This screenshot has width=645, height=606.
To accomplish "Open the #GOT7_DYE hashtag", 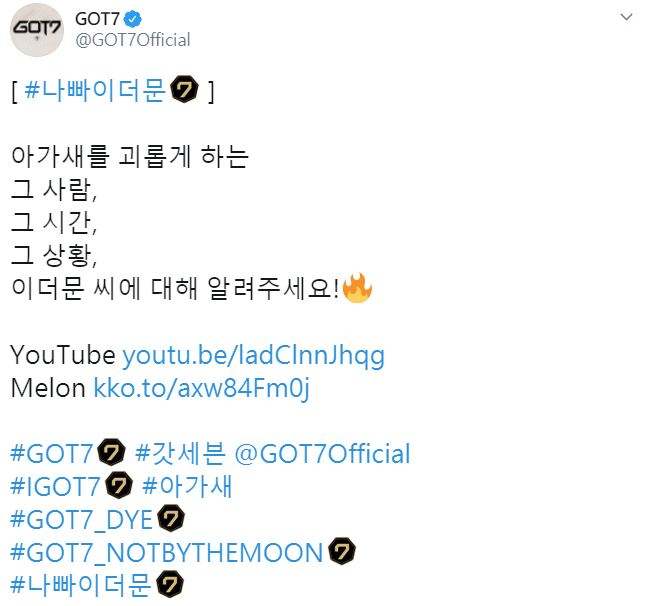I will point(82,519).
